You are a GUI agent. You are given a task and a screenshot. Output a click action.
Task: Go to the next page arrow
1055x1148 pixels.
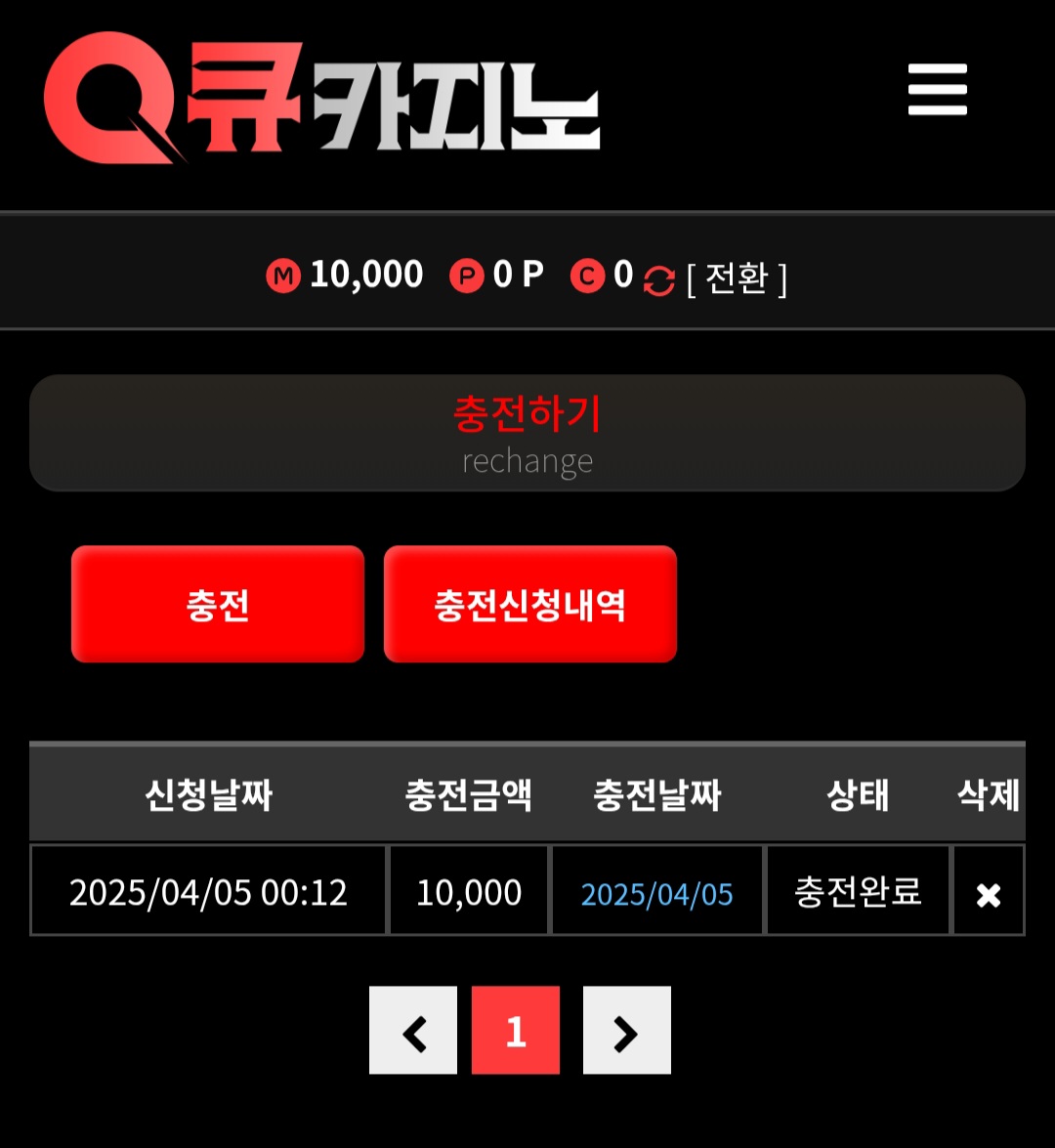point(626,1031)
